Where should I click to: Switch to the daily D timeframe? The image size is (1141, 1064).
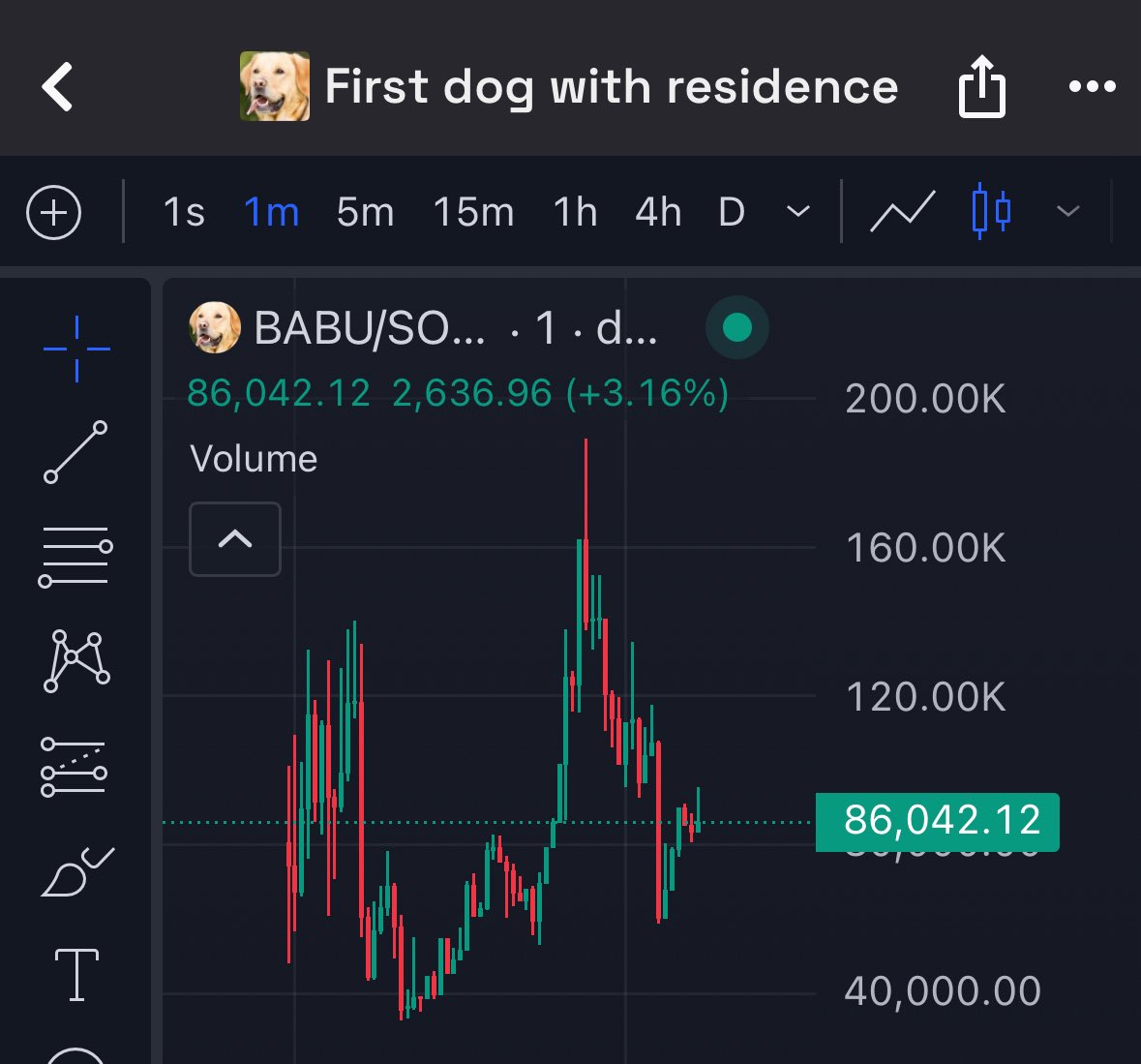coord(732,212)
